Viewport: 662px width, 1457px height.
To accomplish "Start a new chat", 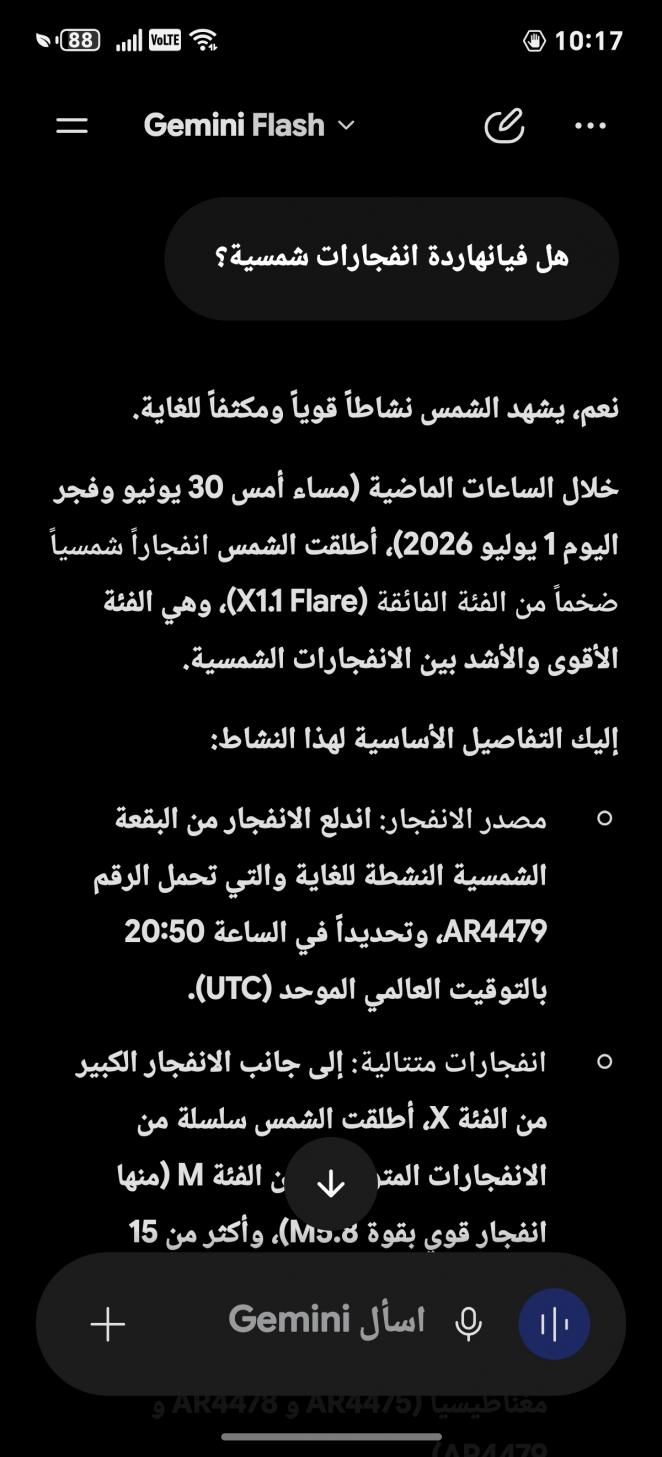I will pos(504,125).
